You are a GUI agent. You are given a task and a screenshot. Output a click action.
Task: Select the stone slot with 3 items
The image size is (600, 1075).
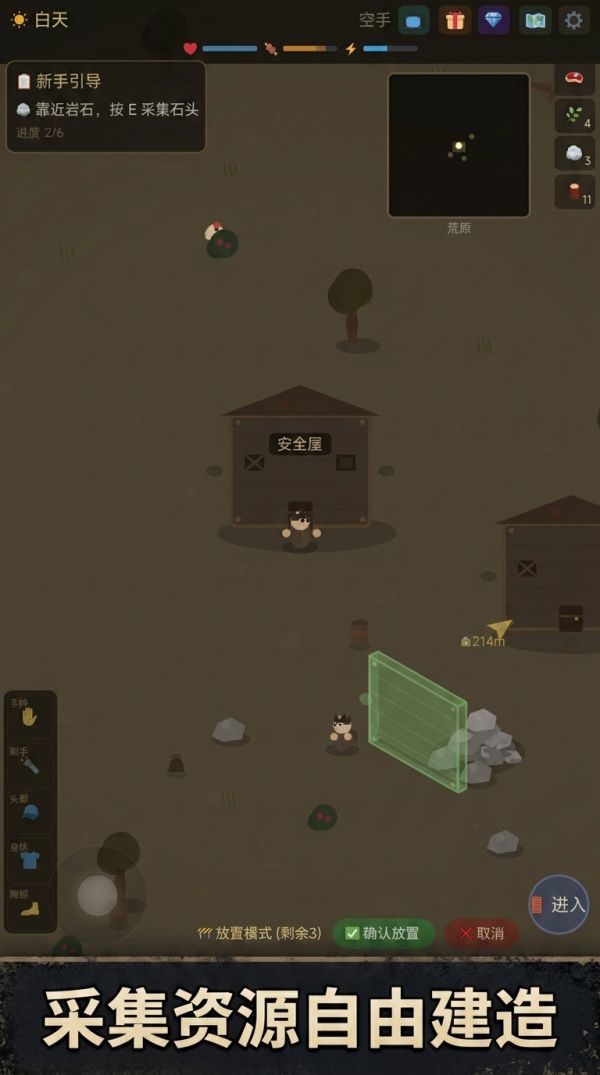[x=574, y=154]
